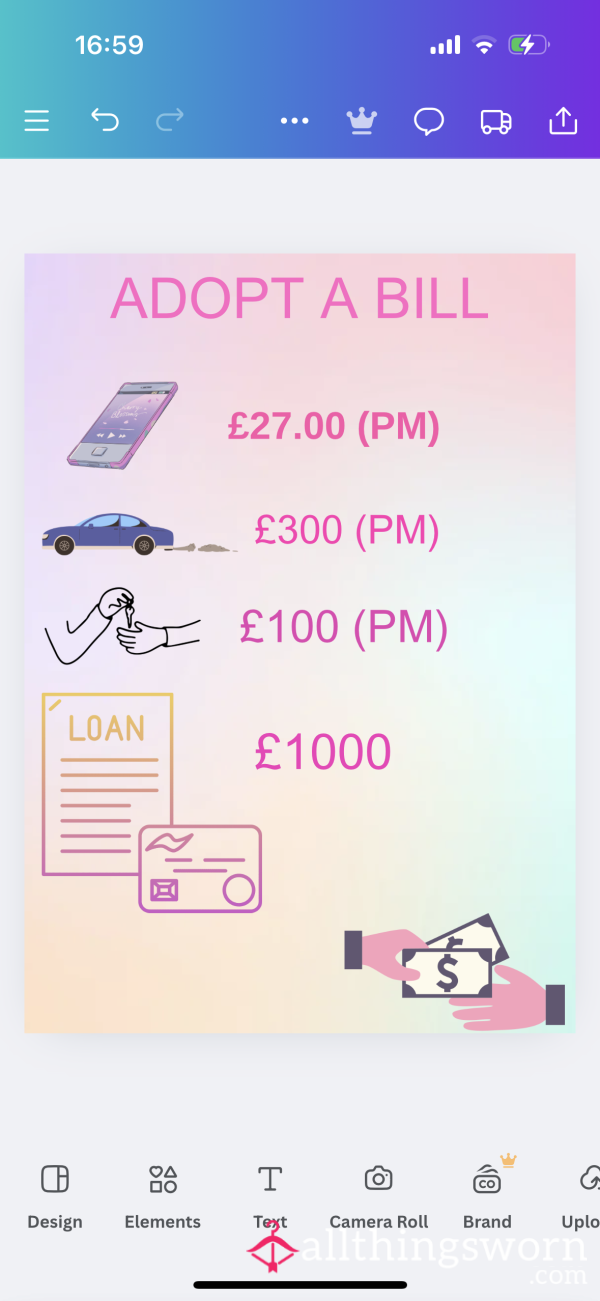Open the Brand kit
The height and width of the screenshot is (1301, 600).
tap(487, 1197)
